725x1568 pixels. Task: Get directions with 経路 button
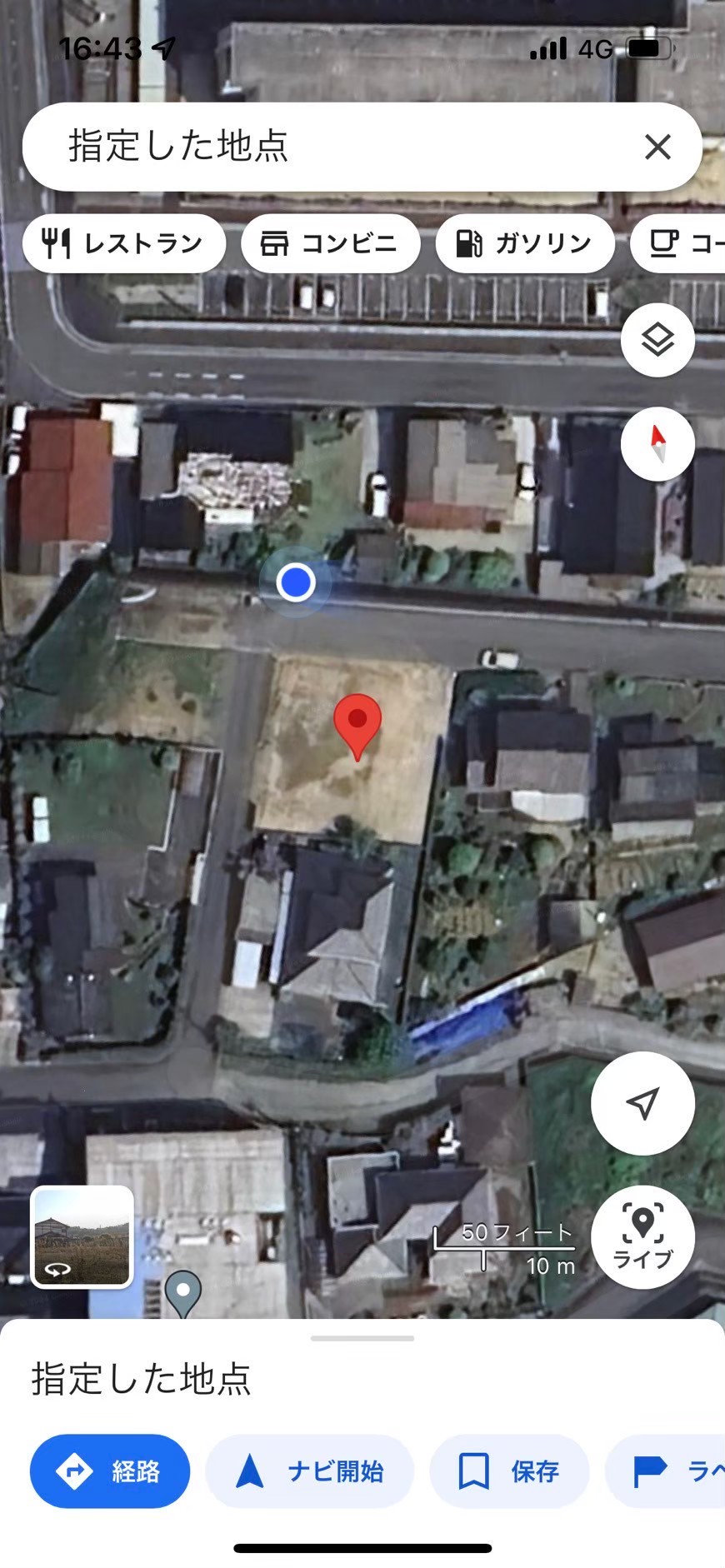110,1471
